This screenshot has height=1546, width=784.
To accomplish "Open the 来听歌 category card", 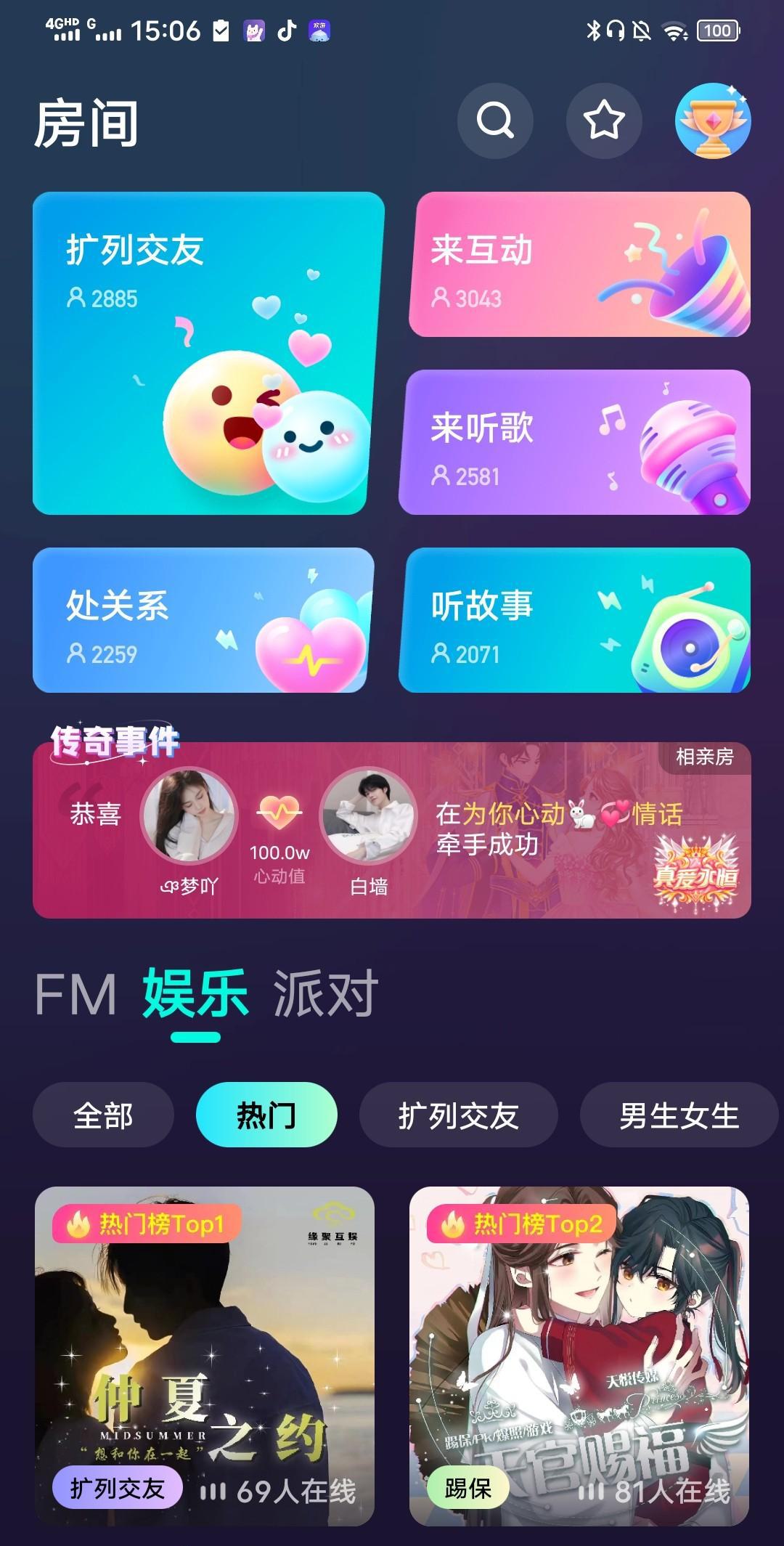I will [x=575, y=442].
